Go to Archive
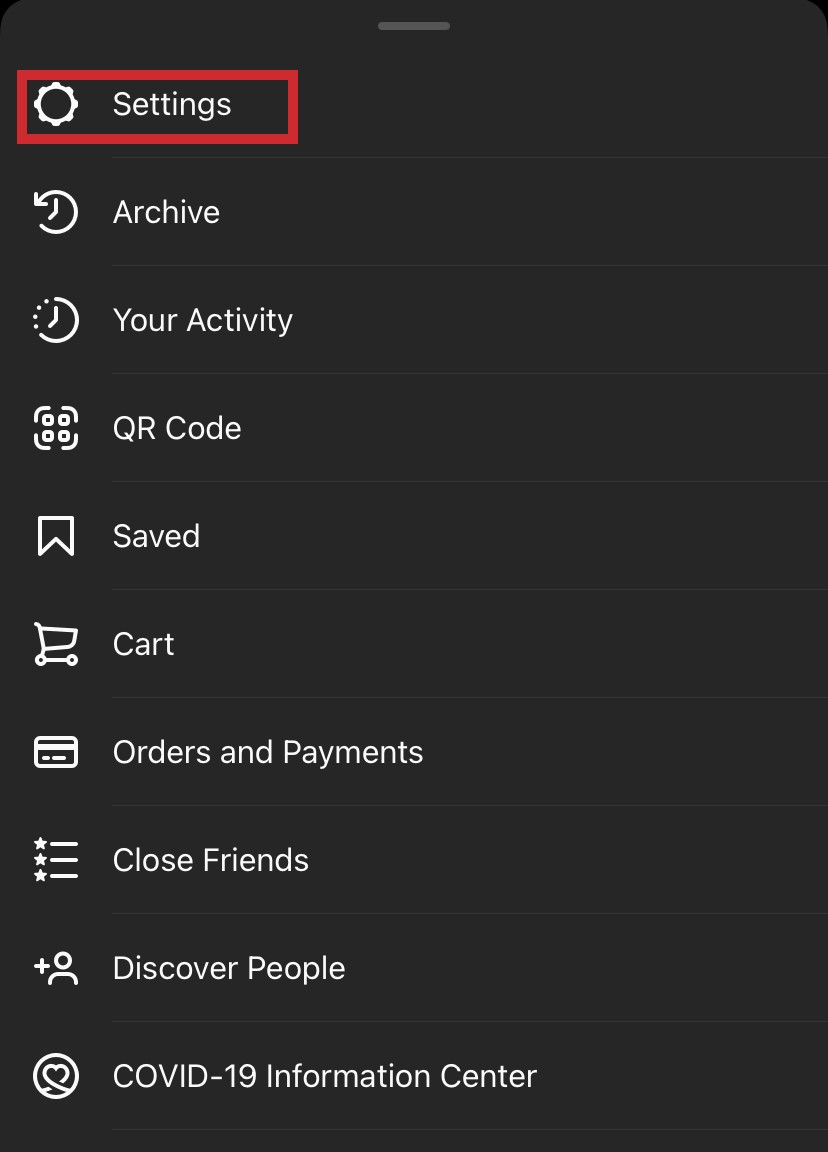828x1152 pixels. (x=166, y=212)
